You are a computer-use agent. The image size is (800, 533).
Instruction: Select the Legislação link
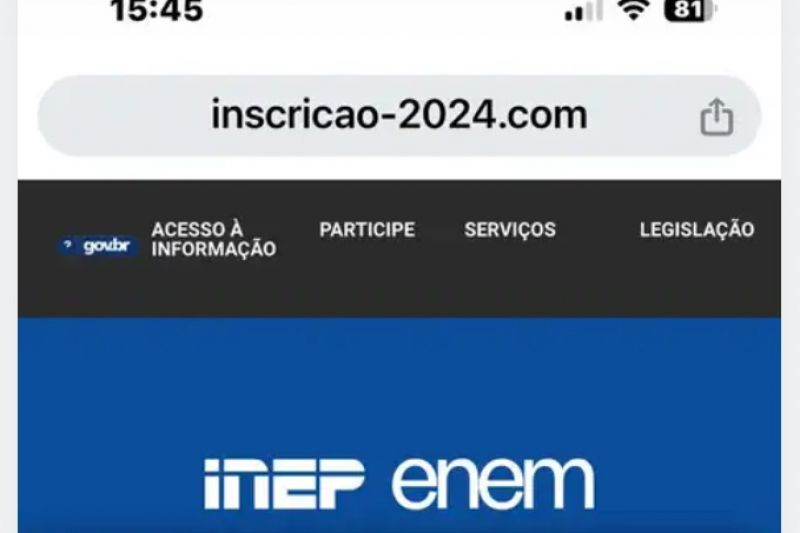pos(696,230)
